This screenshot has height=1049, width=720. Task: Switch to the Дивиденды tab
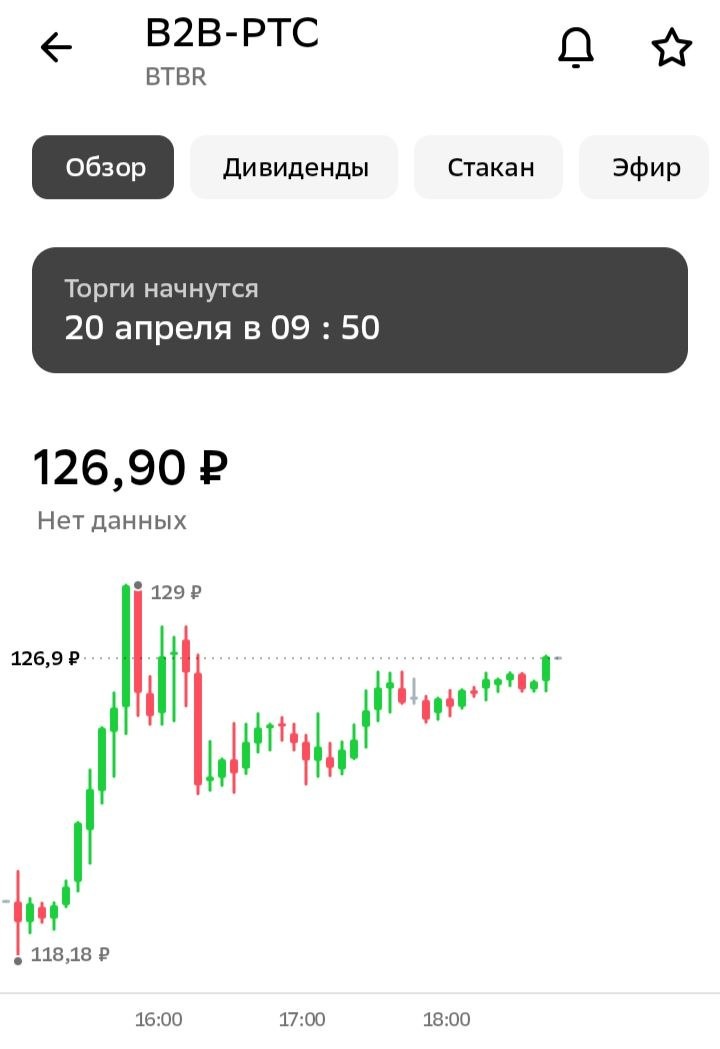[295, 167]
